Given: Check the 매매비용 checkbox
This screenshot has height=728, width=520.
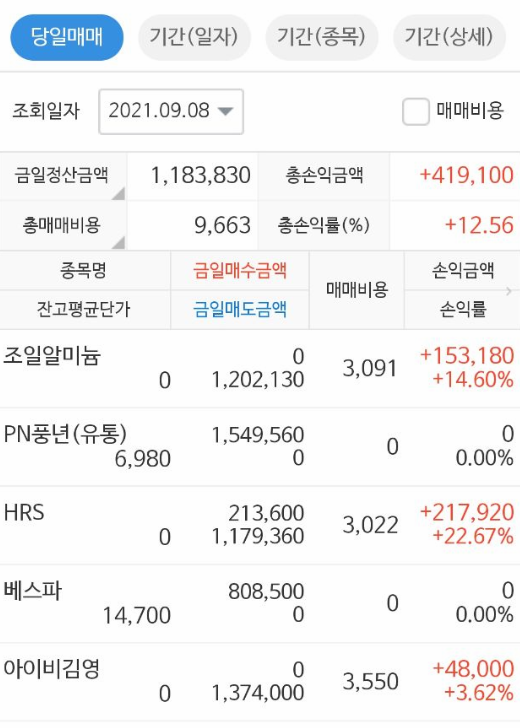Looking at the screenshot, I should (x=416, y=111).
